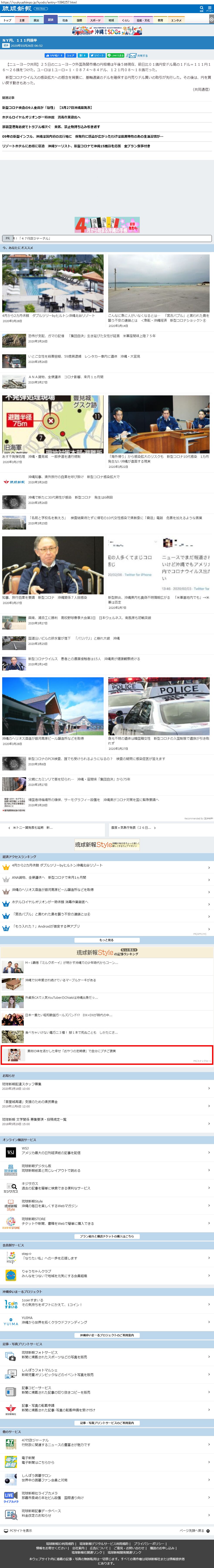Image resolution: width=214 pixels, height=1568 pixels.
Task: Go to previous article 米トニー賞発表も延期
Action: click(54, 828)
